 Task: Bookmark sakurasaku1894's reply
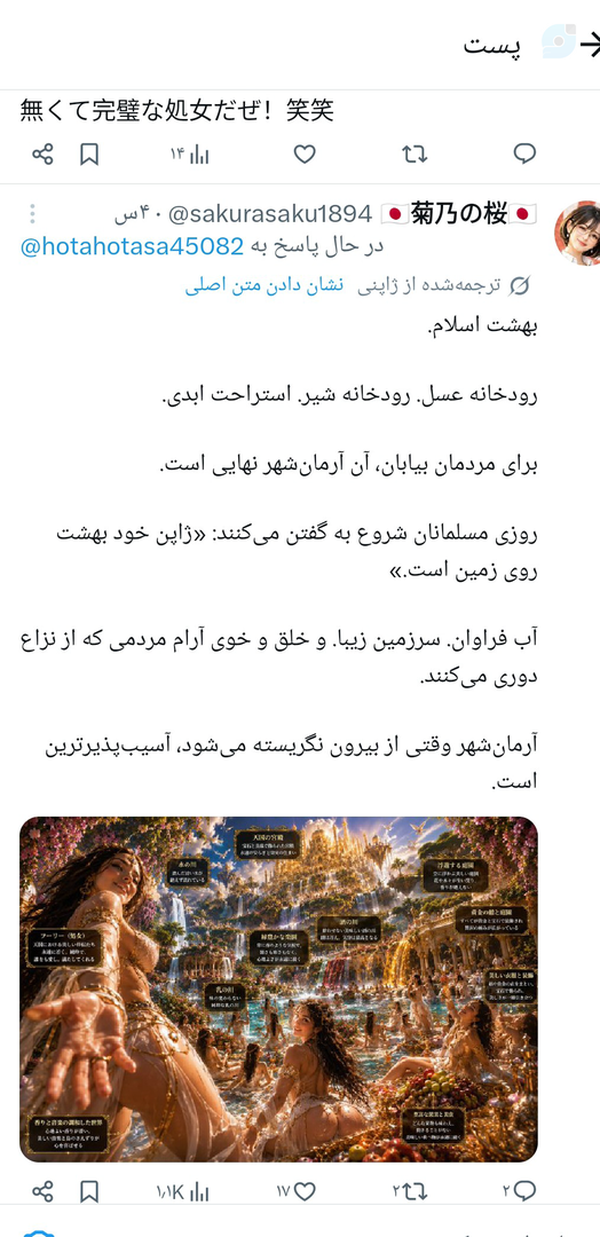point(89,1191)
